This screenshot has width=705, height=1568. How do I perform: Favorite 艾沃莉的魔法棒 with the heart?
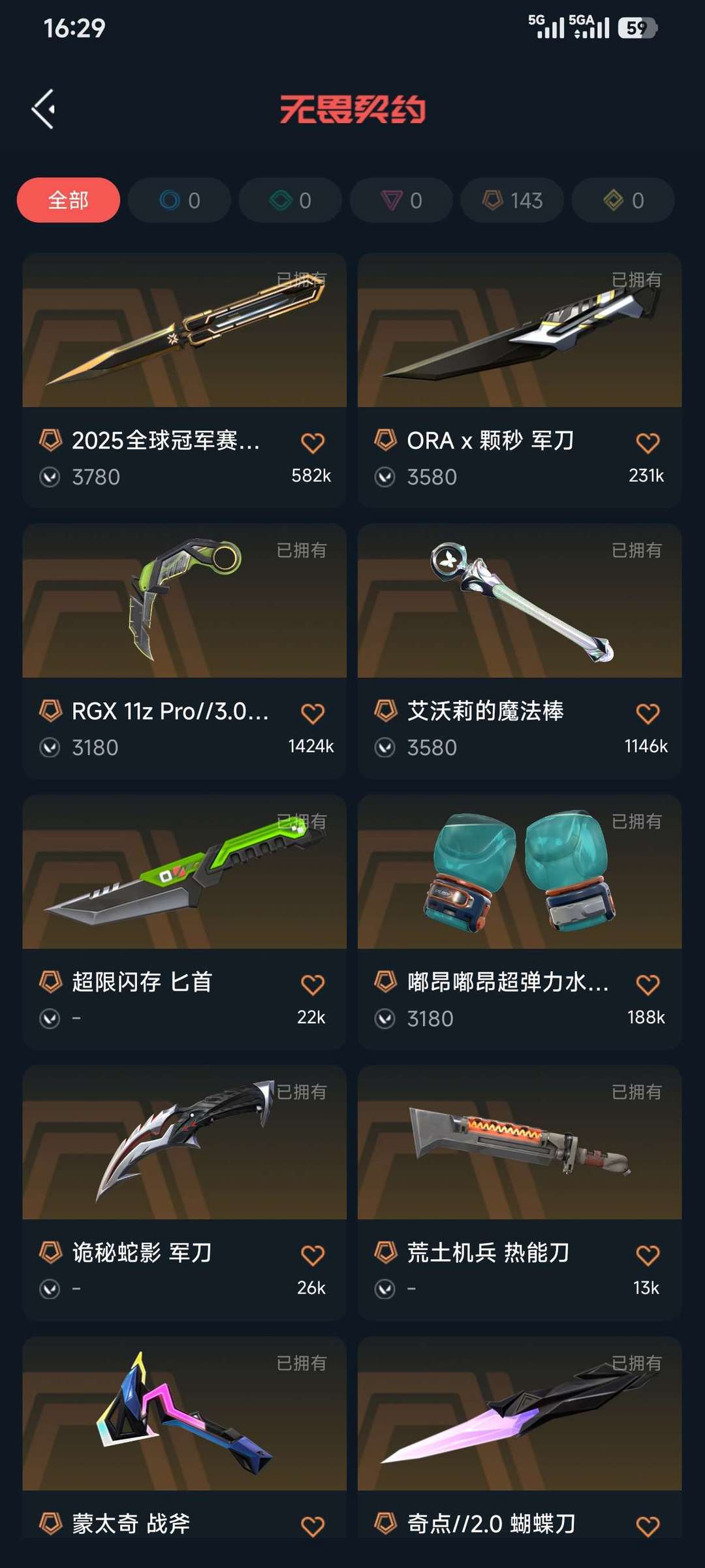[648, 713]
